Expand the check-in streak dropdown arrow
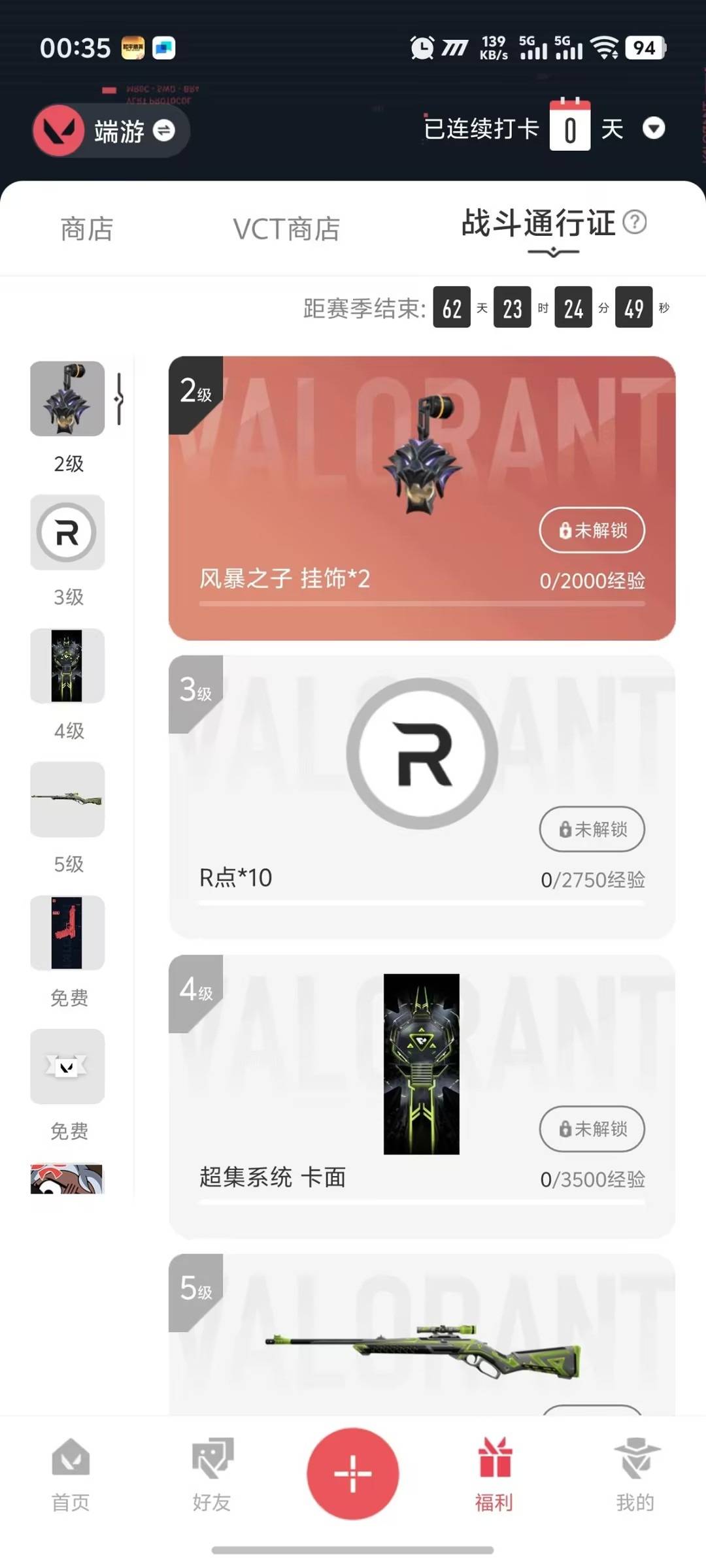 click(x=654, y=129)
